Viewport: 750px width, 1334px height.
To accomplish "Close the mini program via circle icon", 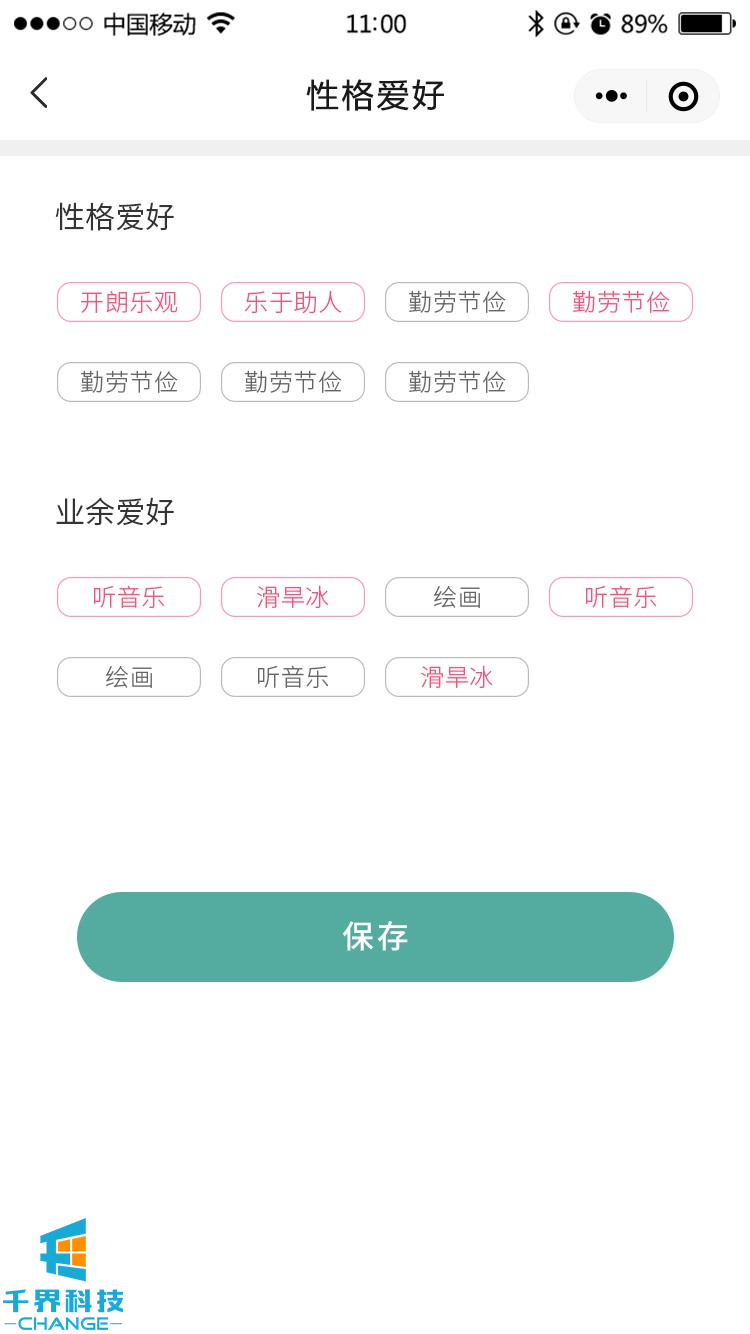I will coord(683,96).
